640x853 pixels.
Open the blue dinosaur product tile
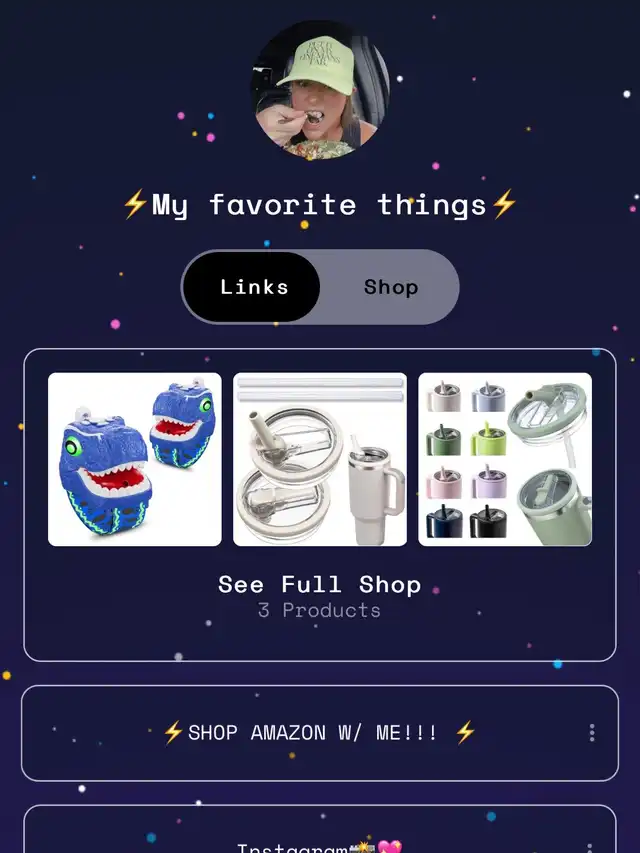(x=135, y=459)
